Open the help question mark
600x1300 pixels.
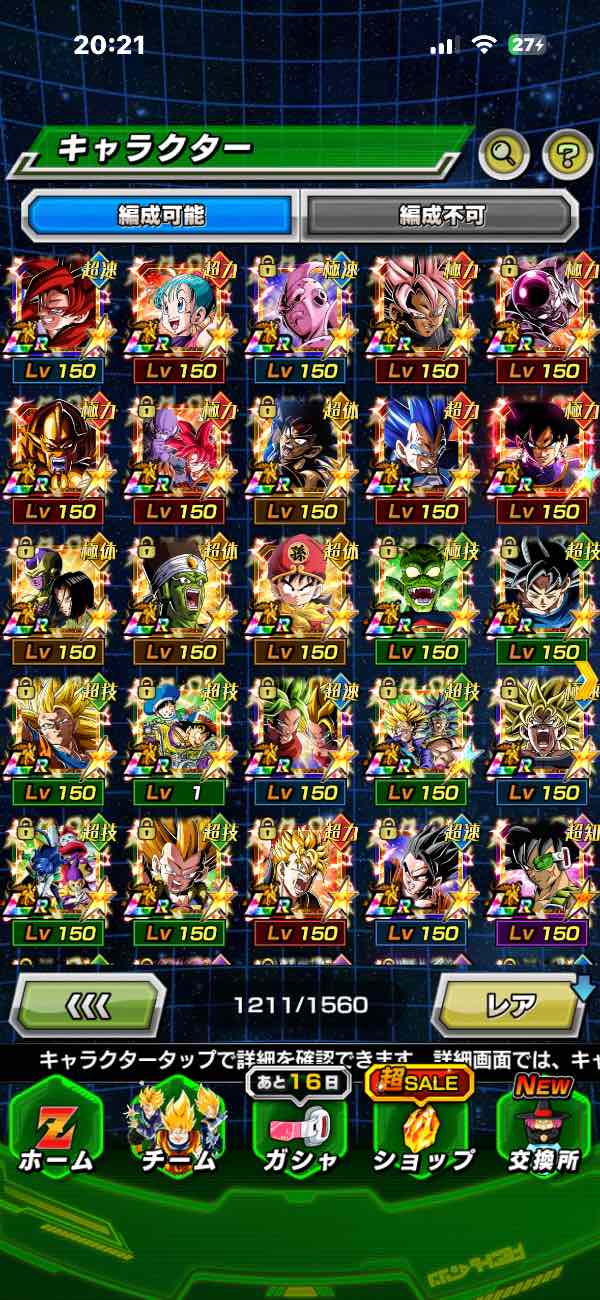coord(567,152)
